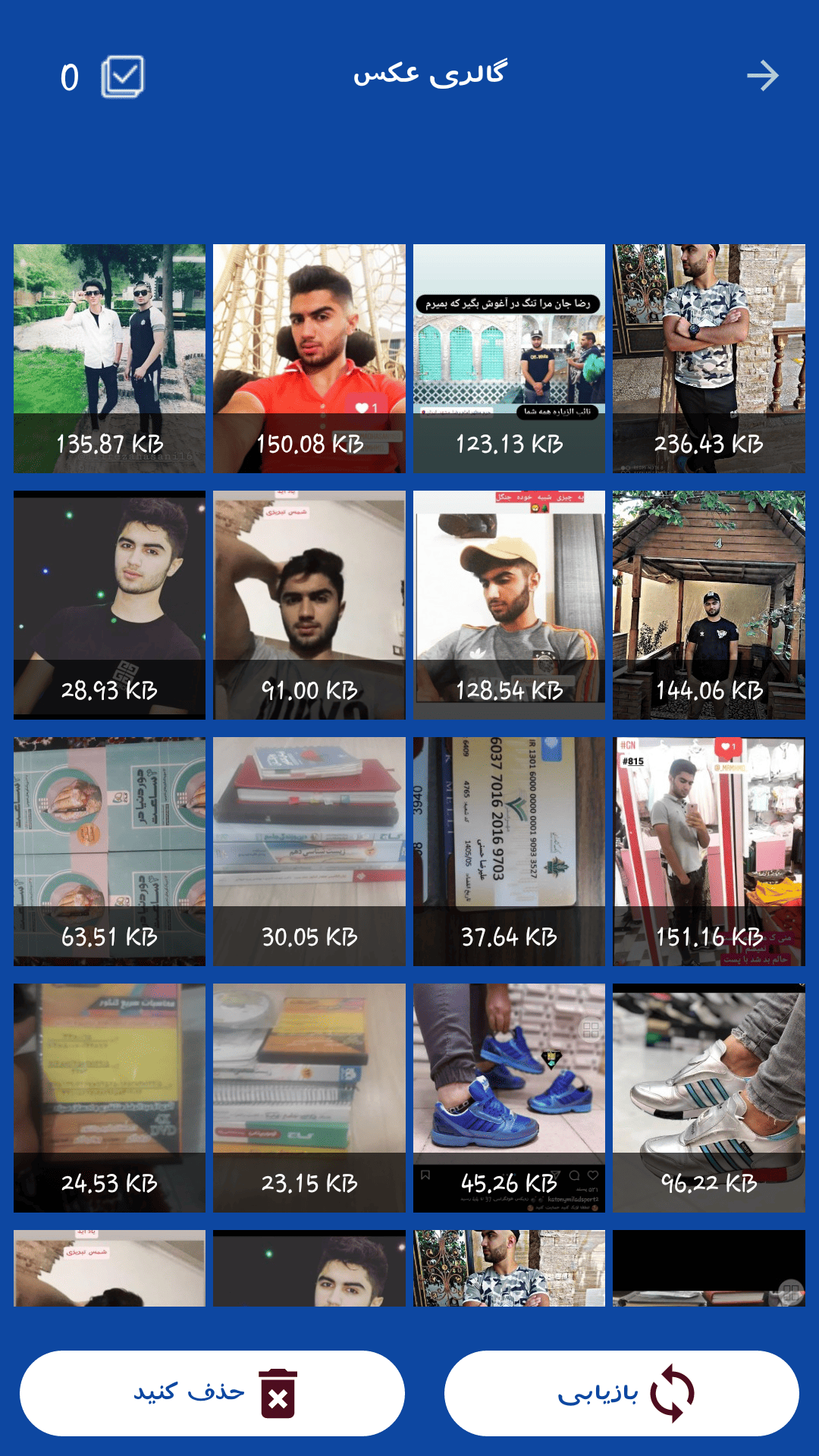Open the beige cap selfie of 128.54 KB
The width and height of the screenshot is (819, 1456).
(508, 603)
